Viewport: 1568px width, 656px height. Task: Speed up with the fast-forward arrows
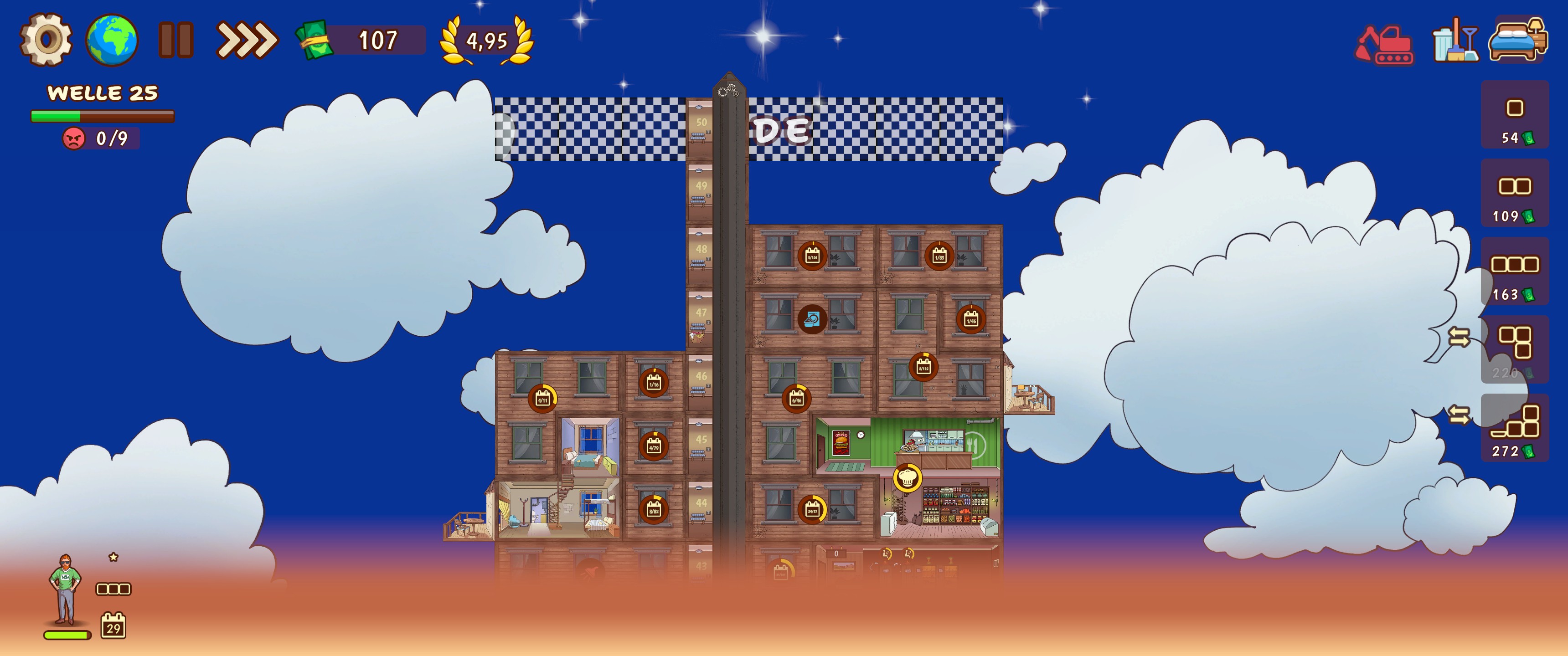(247, 41)
